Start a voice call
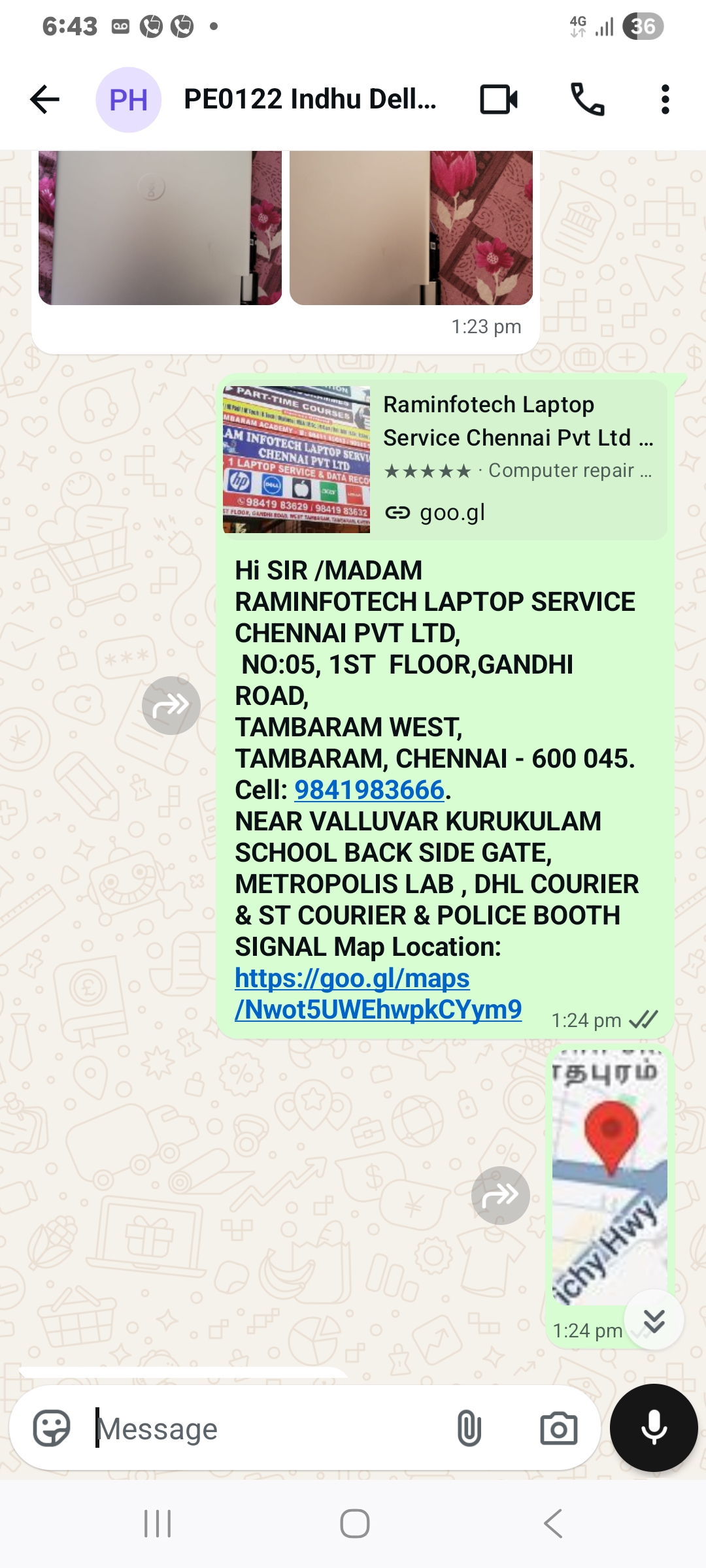 [x=587, y=100]
